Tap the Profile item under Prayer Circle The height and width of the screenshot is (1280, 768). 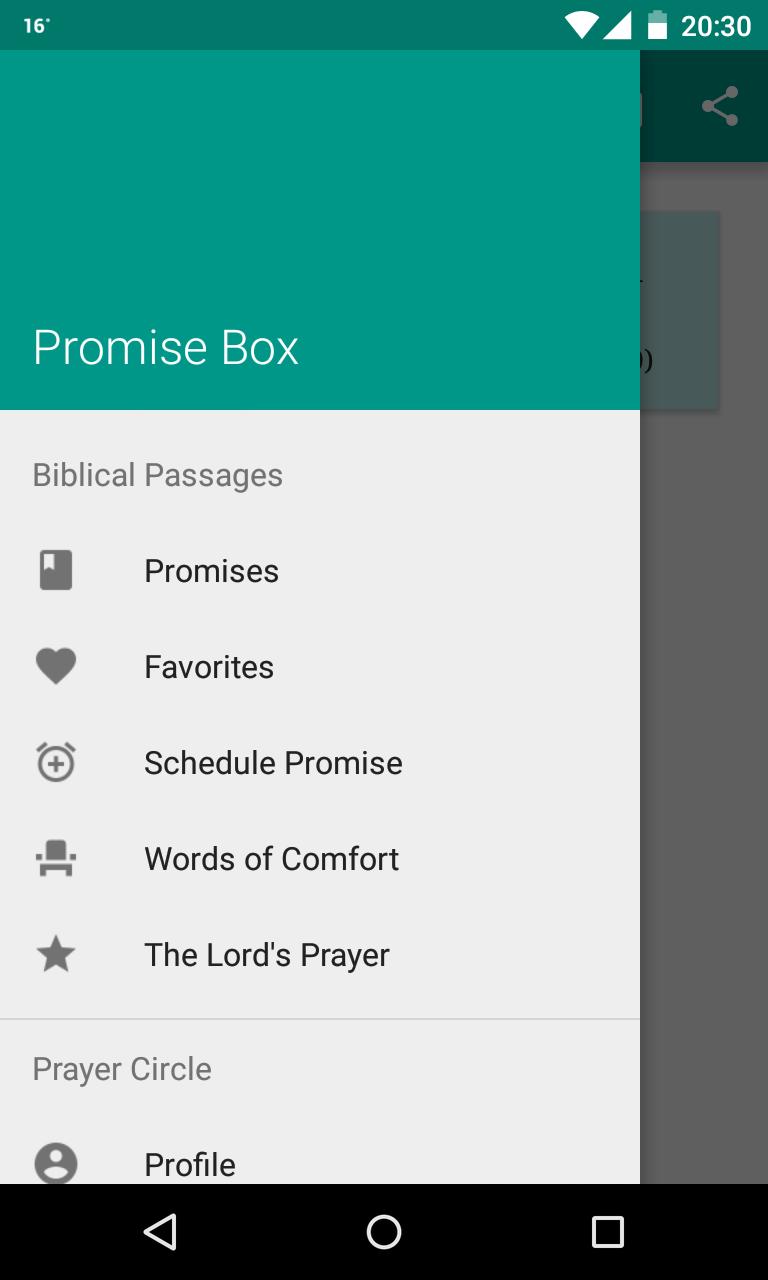tap(189, 1163)
